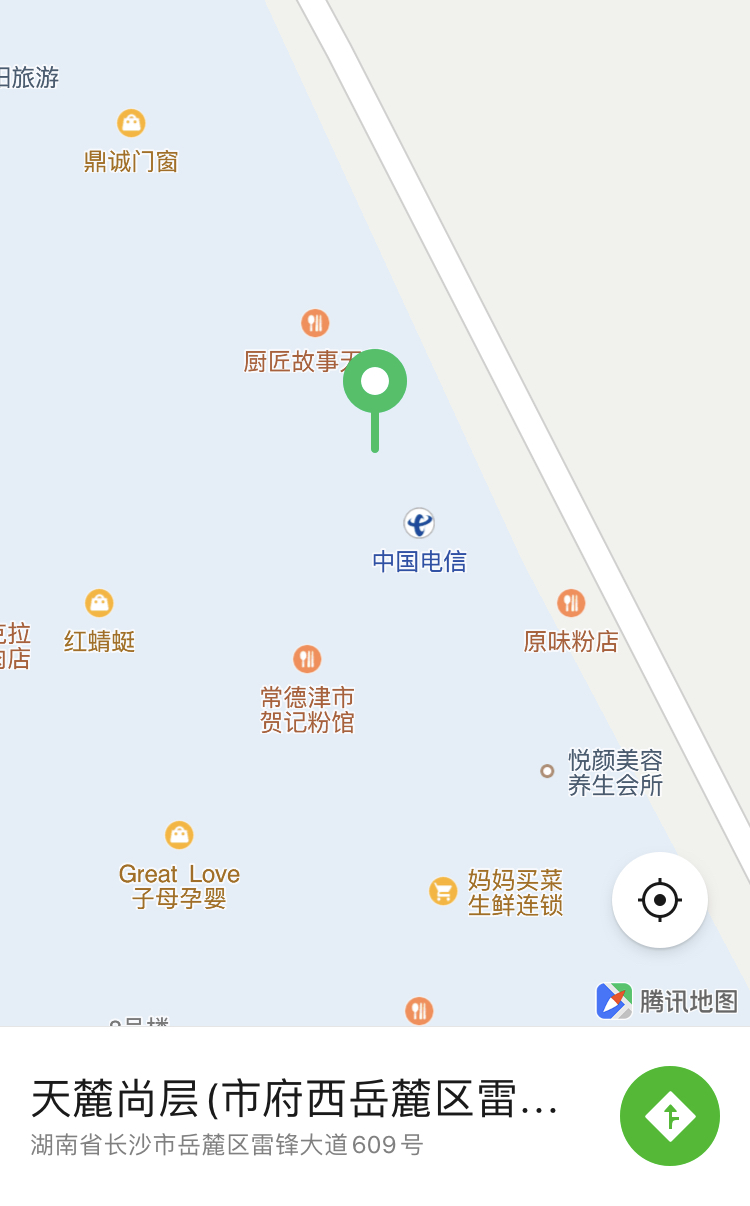
Task: Start navigation to 天麓尚层
Action: pyautogui.click(x=669, y=1116)
